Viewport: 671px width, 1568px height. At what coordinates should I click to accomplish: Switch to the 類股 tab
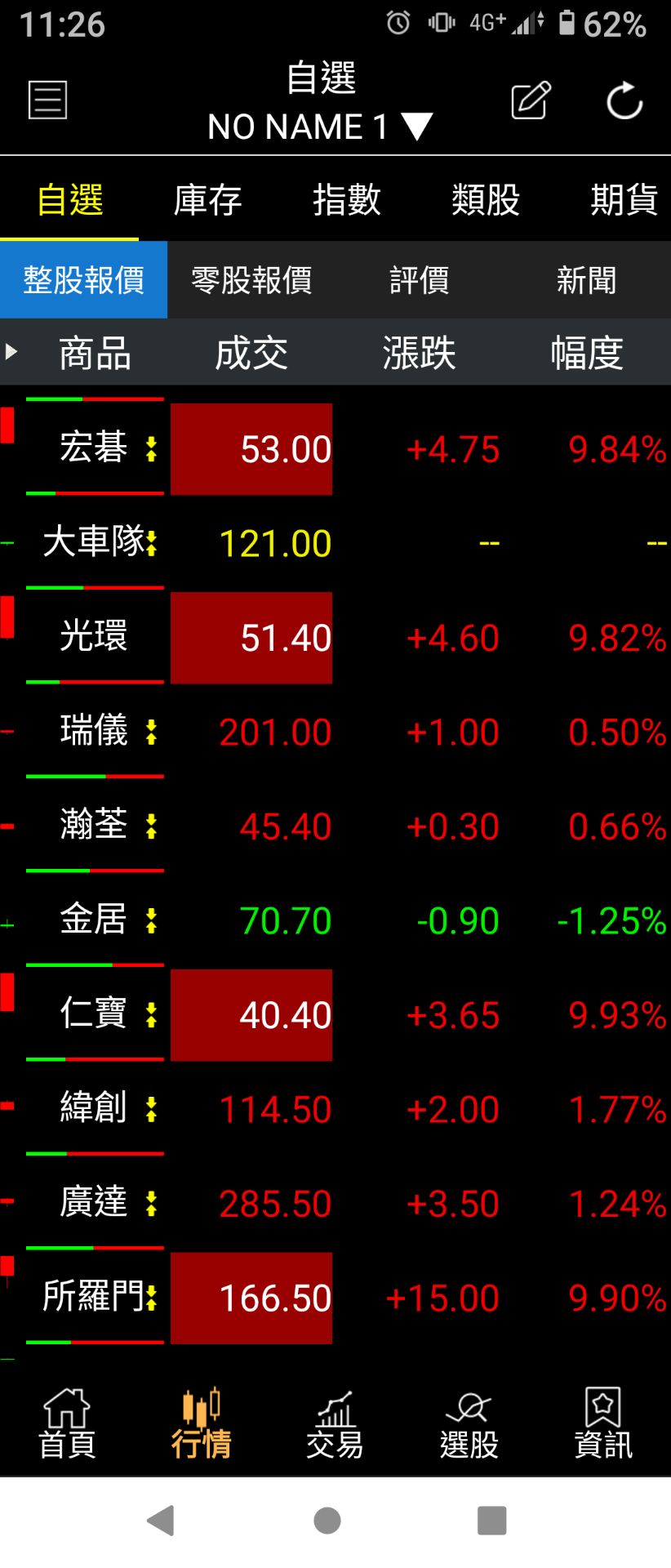point(486,199)
